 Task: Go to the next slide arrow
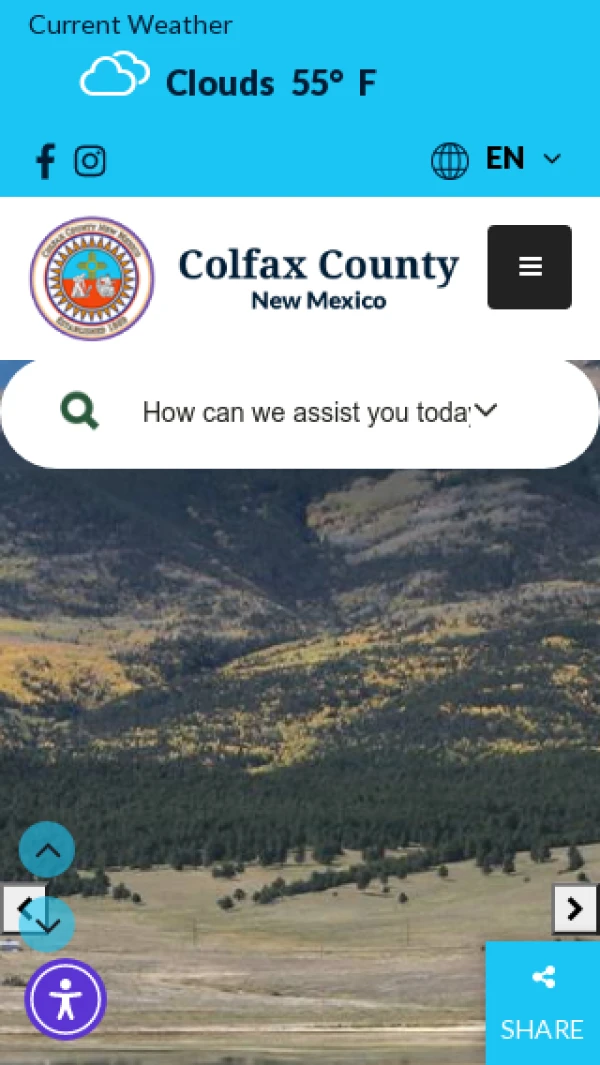point(575,908)
